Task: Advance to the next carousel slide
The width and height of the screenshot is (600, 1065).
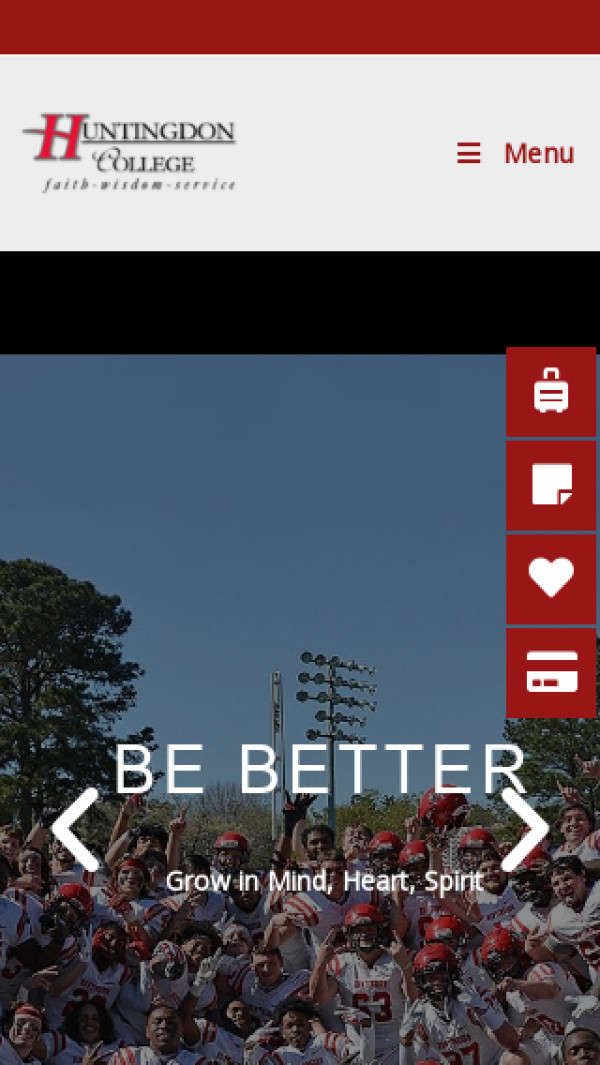Action: pos(524,829)
